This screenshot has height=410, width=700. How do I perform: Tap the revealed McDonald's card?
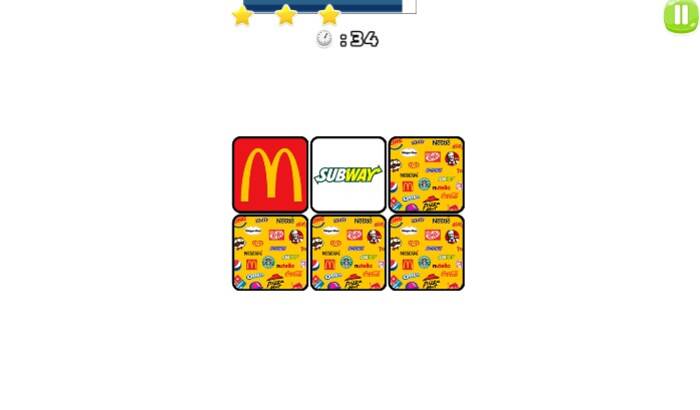270,174
